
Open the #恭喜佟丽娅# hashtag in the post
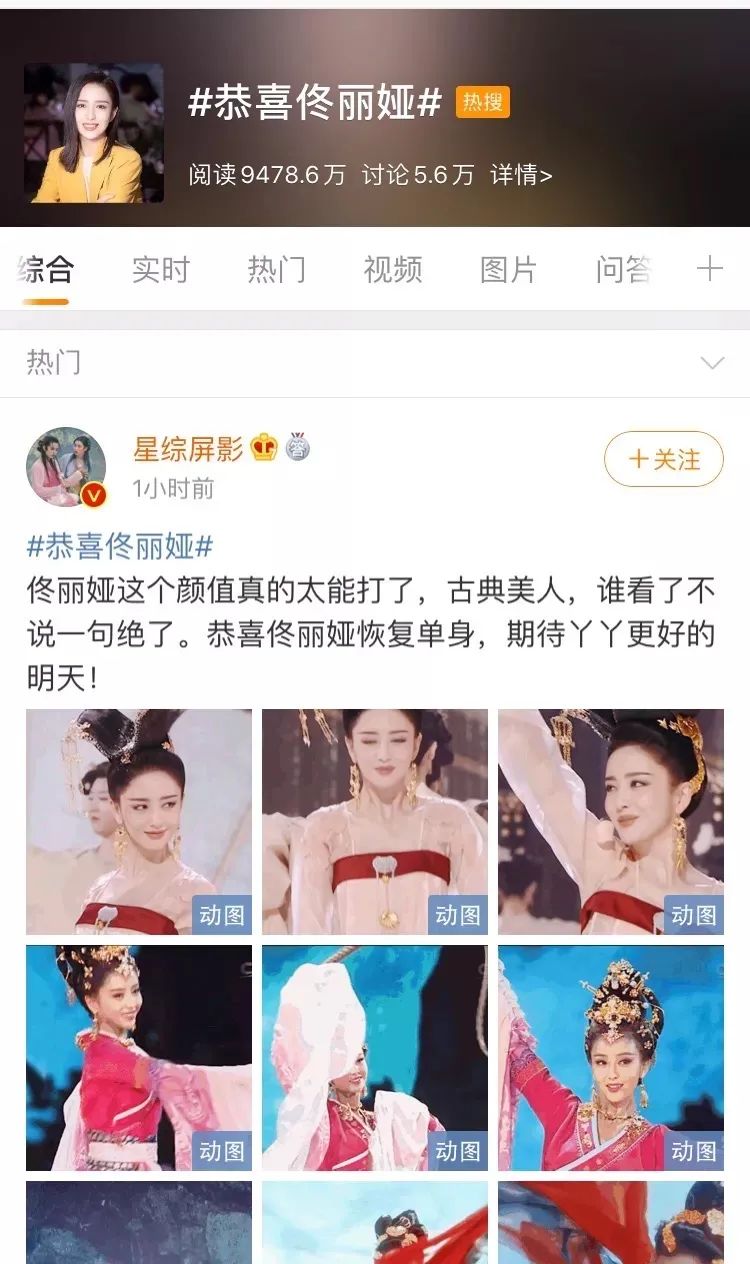point(120,546)
